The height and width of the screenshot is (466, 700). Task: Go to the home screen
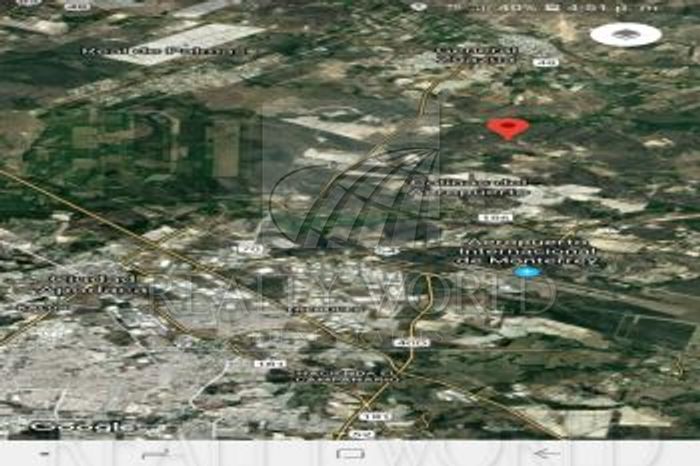tap(351, 453)
